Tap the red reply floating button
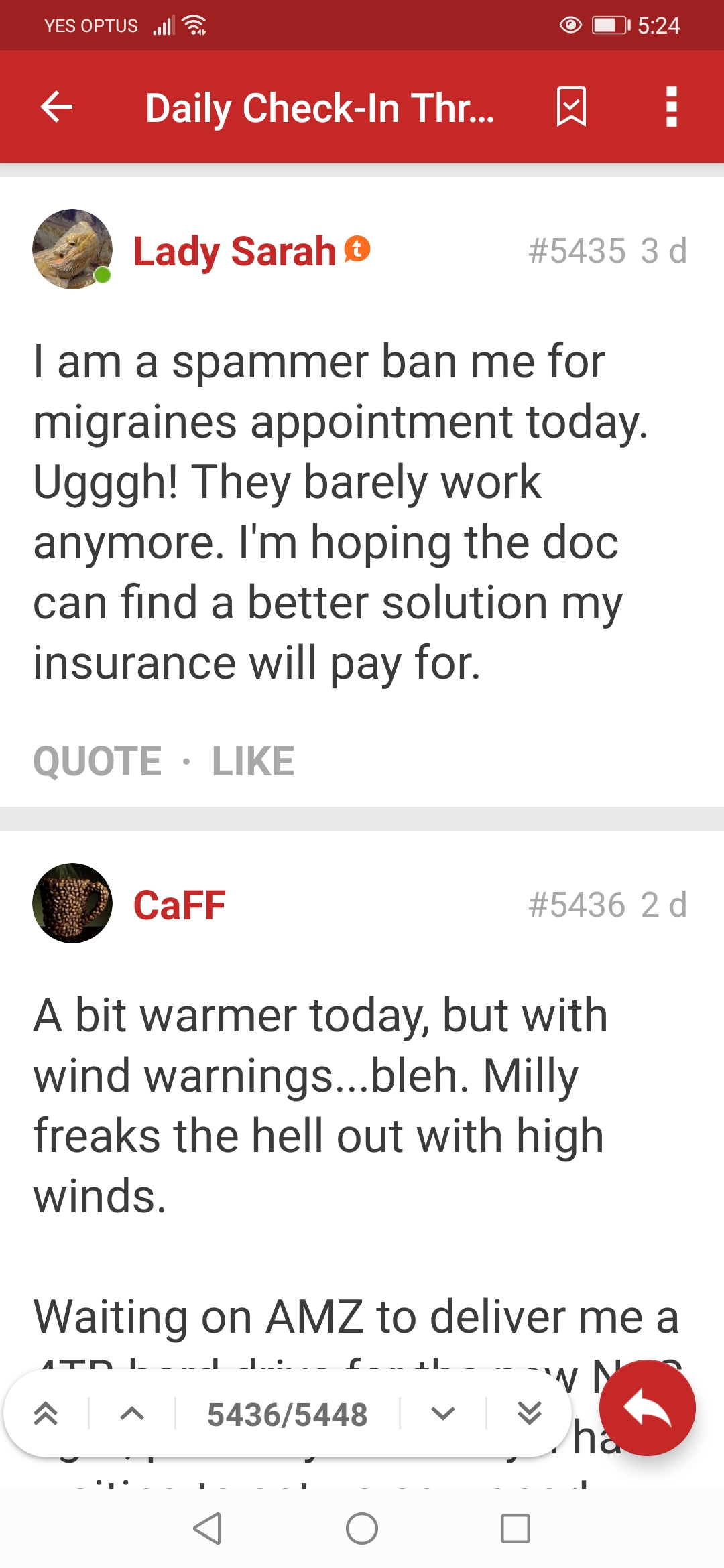 click(x=647, y=1408)
